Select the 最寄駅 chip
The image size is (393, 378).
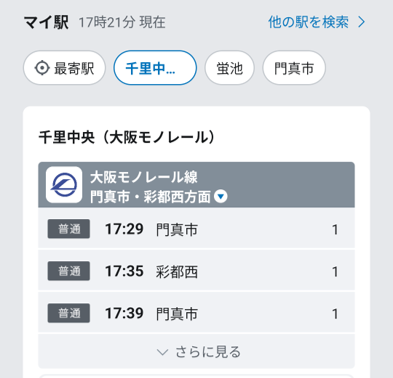64,68
